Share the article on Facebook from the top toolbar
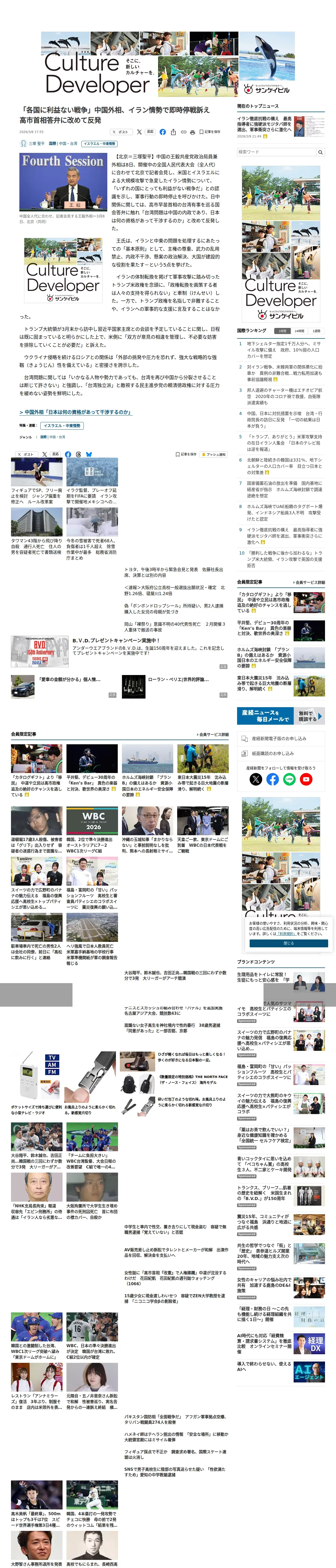Screen dimensions: 336x1568 pyautogui.click(x=163, y=131)
